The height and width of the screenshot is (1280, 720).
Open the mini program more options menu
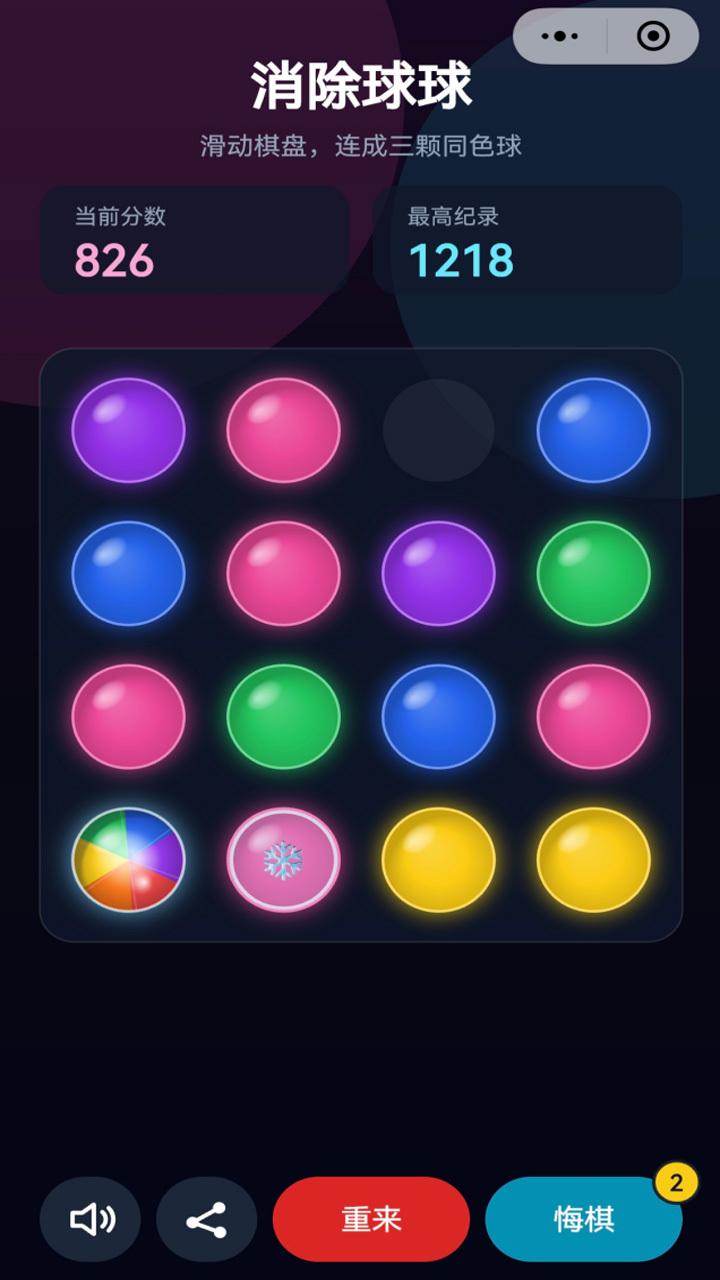pos(559,37)
